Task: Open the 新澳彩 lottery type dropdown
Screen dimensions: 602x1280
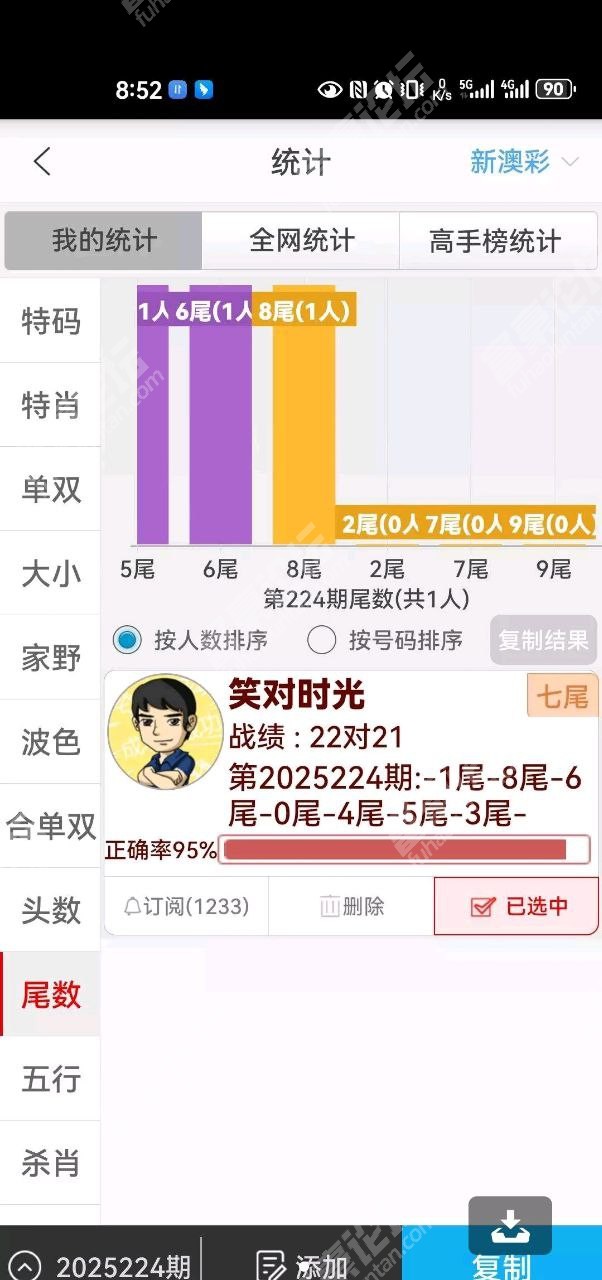Action: click(x=524, y=162)
